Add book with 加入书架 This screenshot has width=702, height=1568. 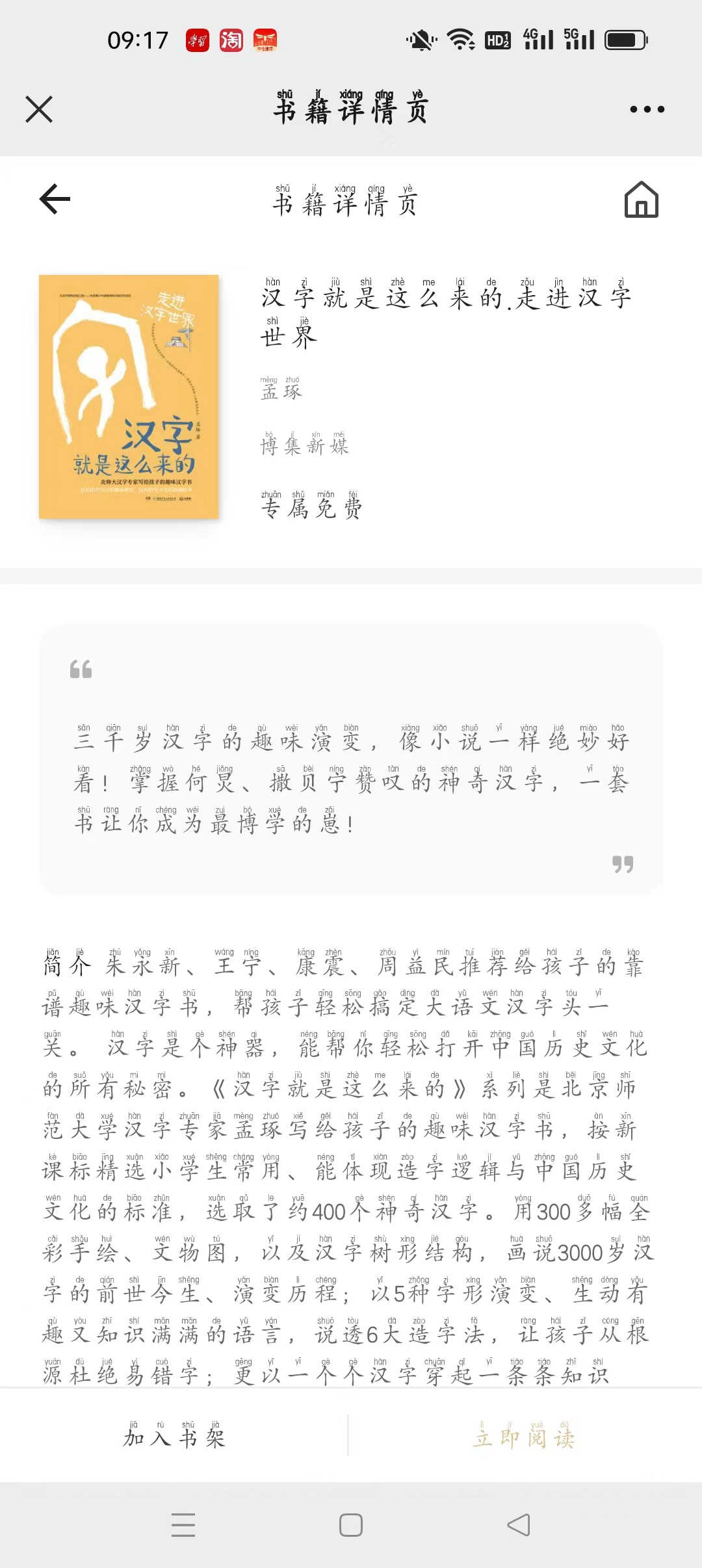click(174, 1435)
